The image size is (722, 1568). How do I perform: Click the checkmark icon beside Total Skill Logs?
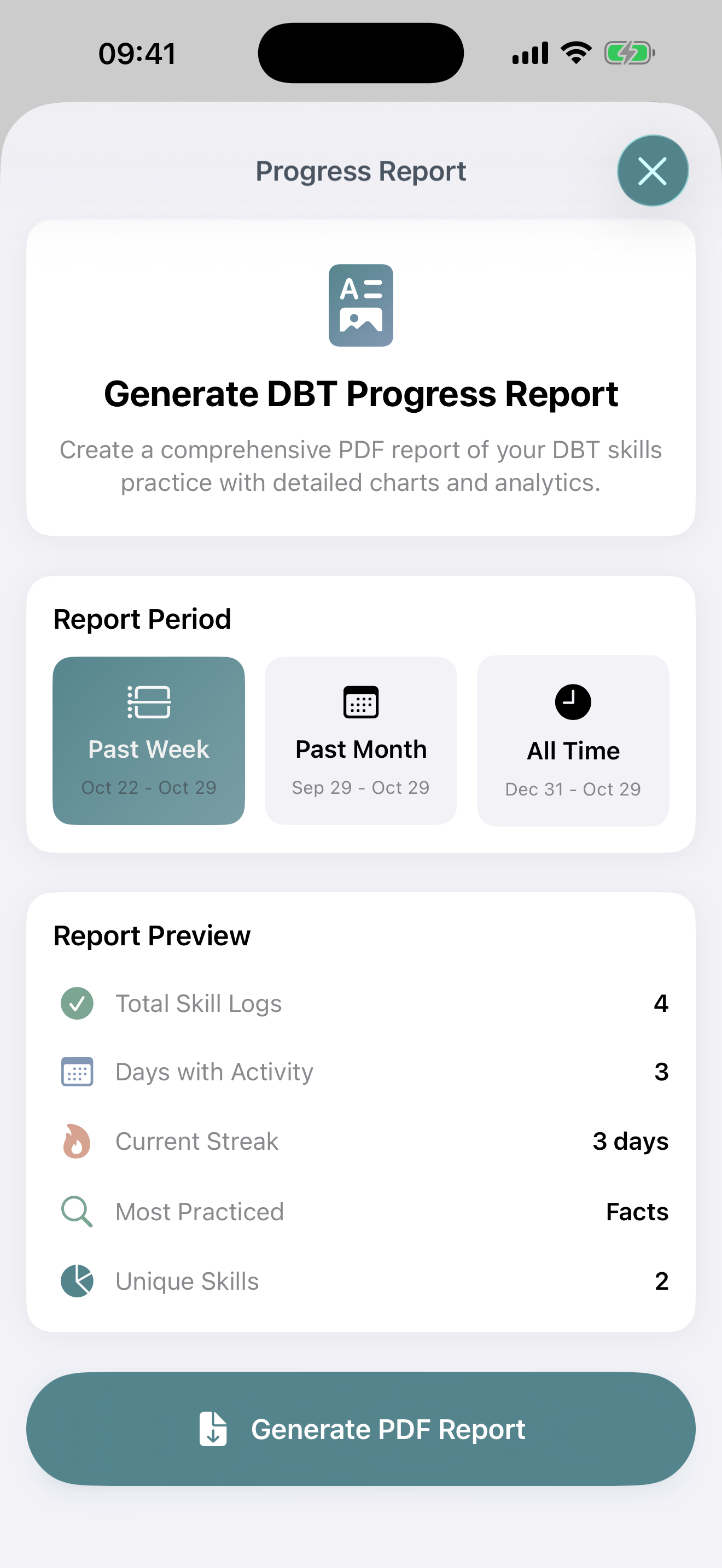pyautogui.click(x=76, y=1004)
